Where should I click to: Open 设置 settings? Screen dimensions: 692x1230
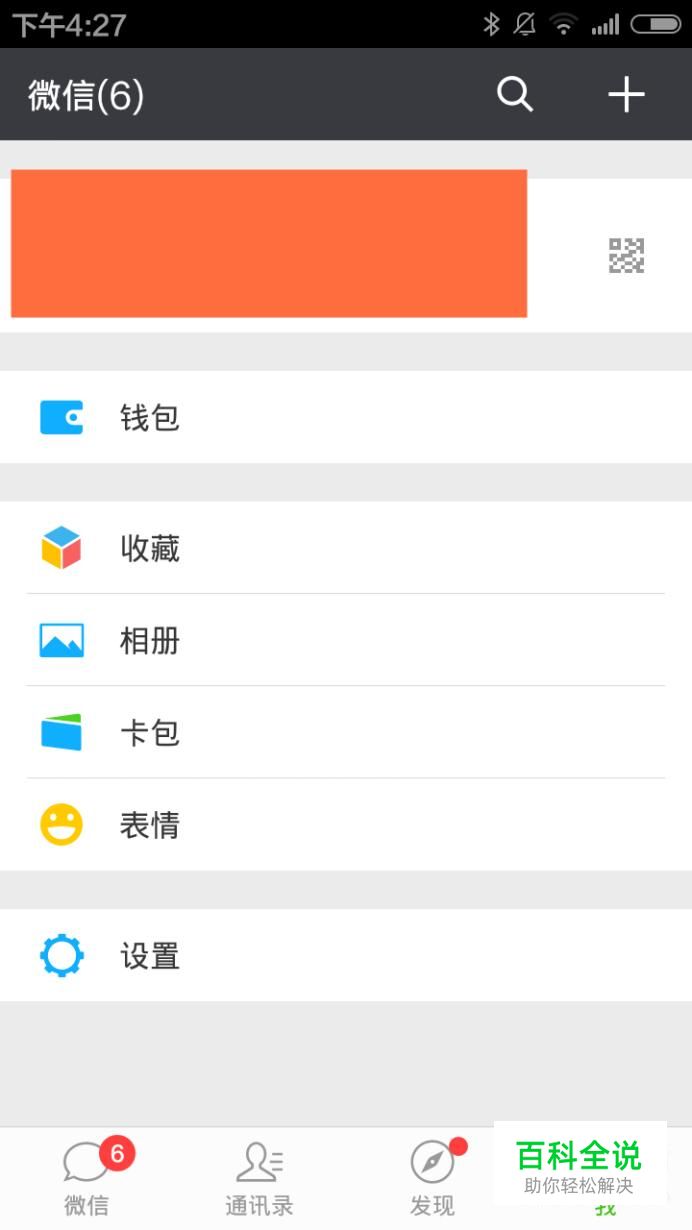[346, 956]
